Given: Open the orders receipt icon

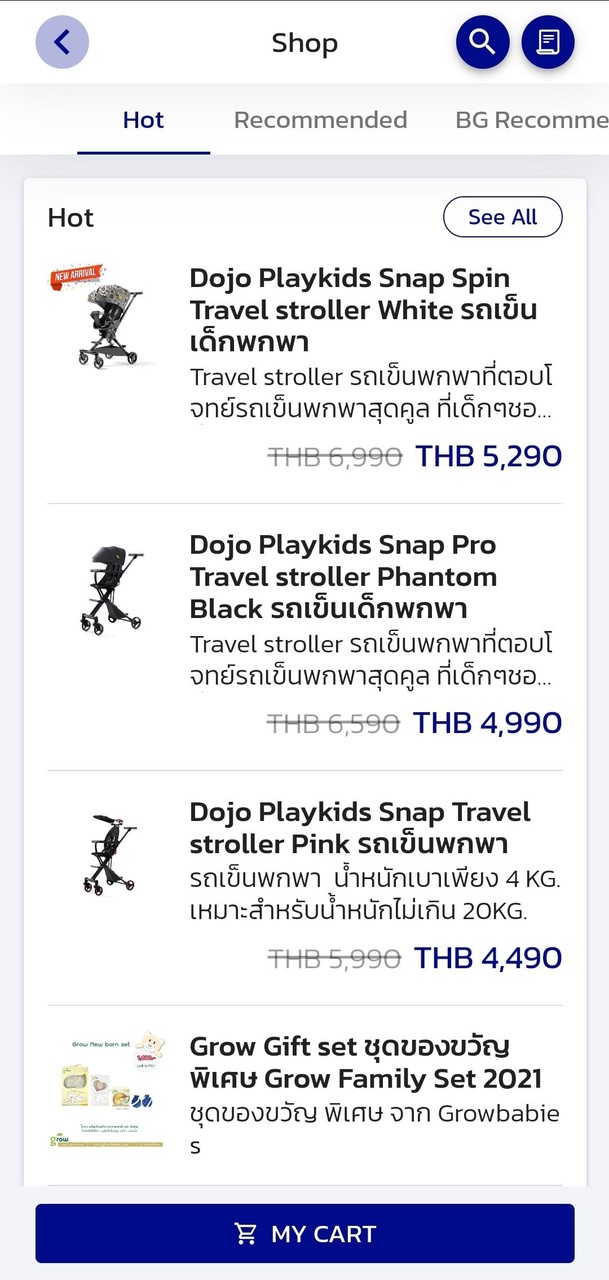Looking at the screenshot, I should [548, 43].
